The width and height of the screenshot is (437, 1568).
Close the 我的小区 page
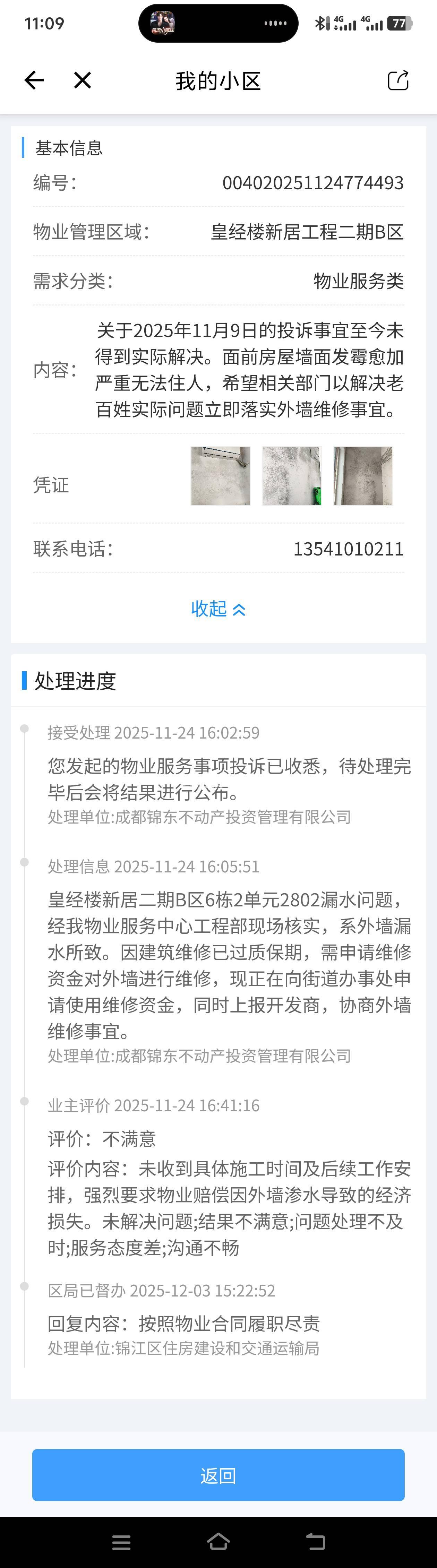click(x=82, y=80)
